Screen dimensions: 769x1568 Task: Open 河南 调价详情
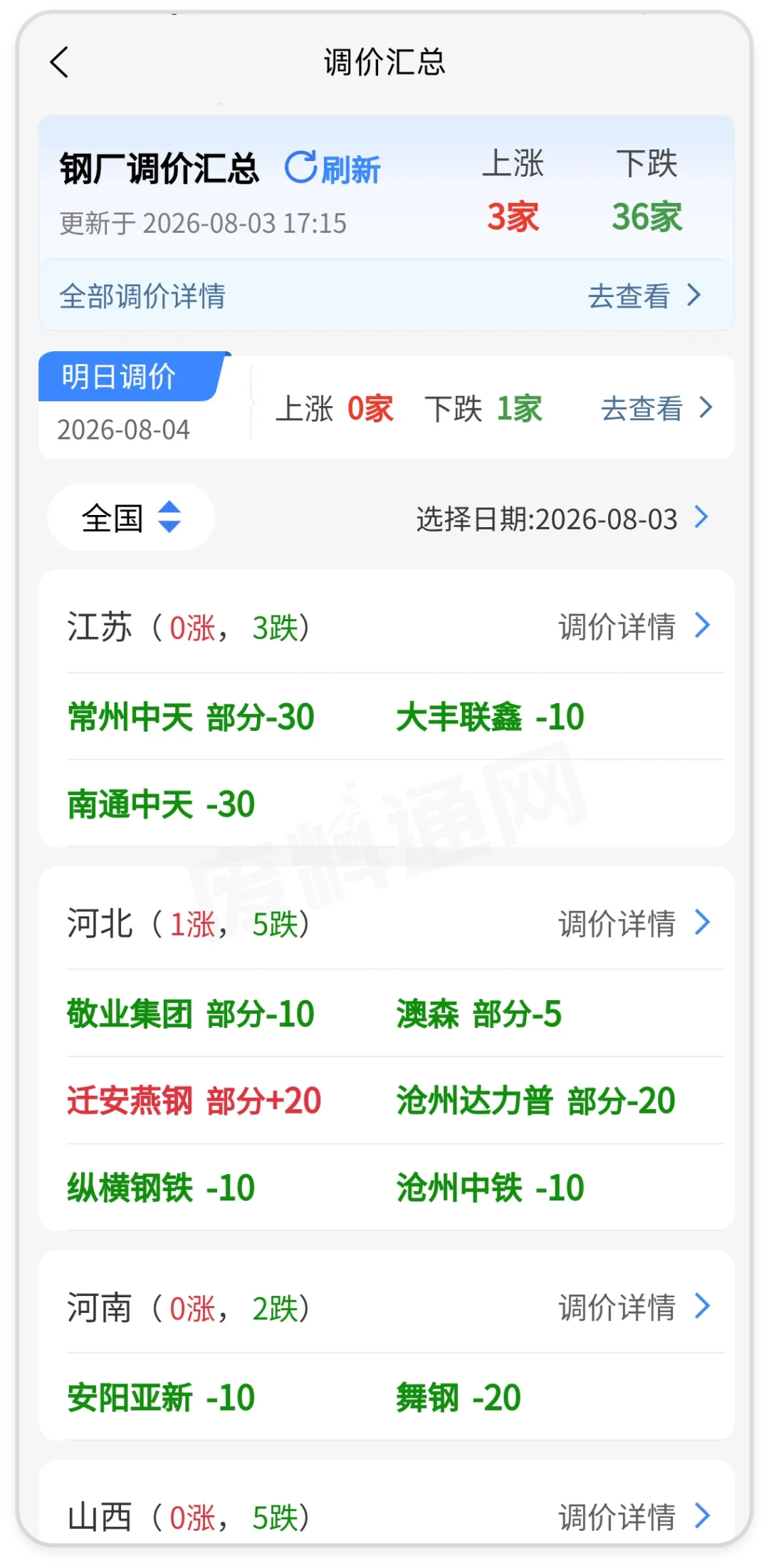point(634,1307)
